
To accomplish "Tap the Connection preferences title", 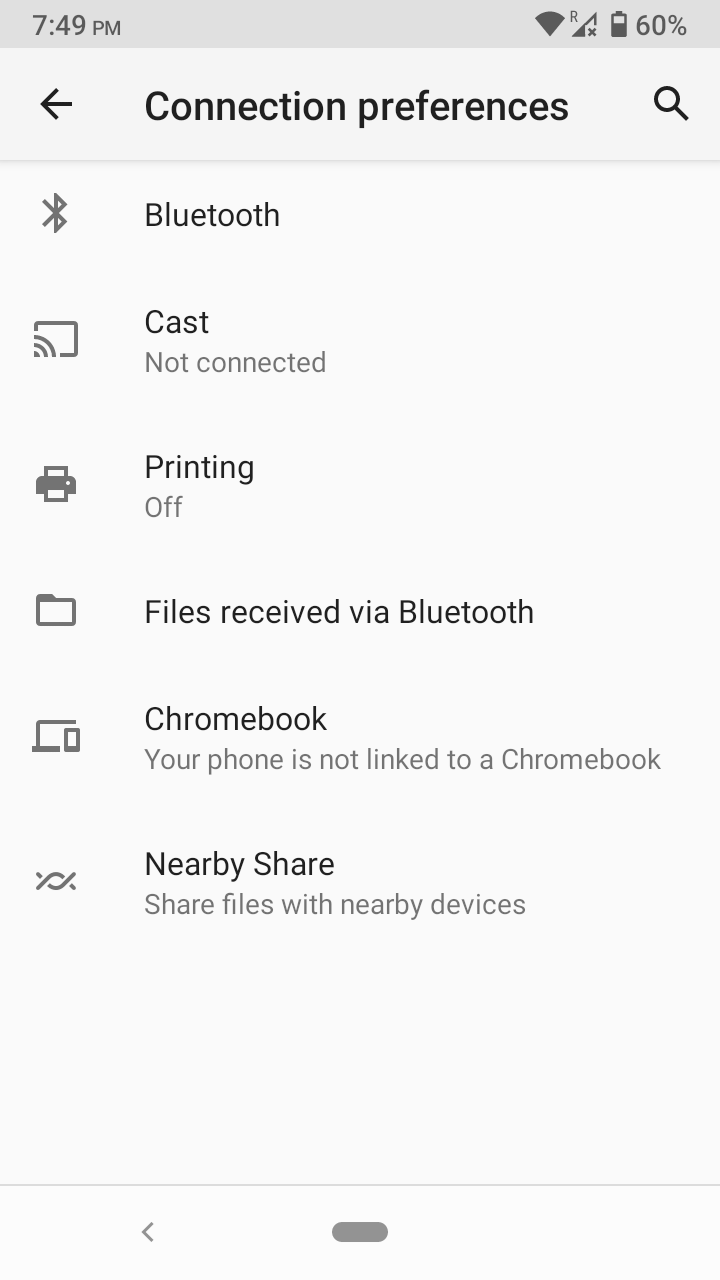I will point(357,104).
